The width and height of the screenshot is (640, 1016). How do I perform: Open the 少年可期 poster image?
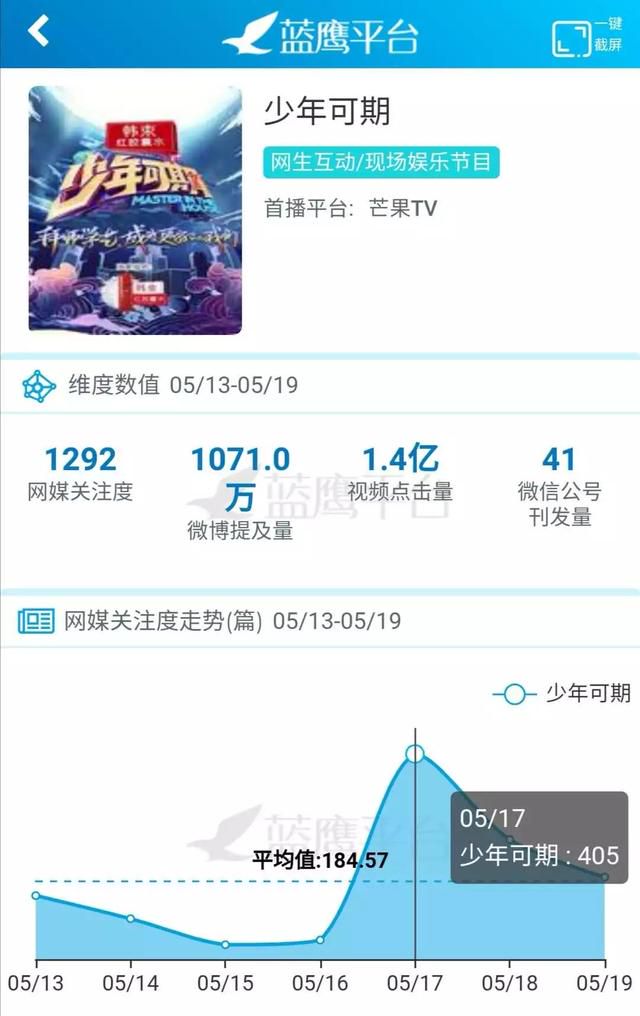[x=135, y=210]
